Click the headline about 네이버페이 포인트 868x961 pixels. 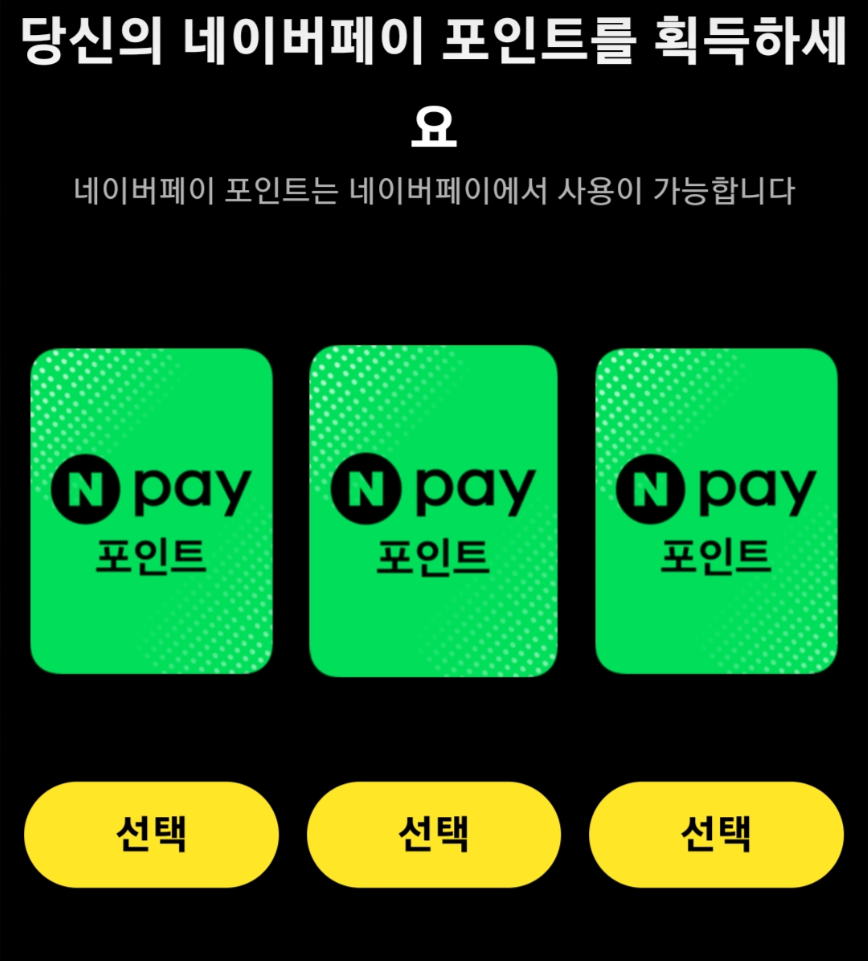(434, 75)
